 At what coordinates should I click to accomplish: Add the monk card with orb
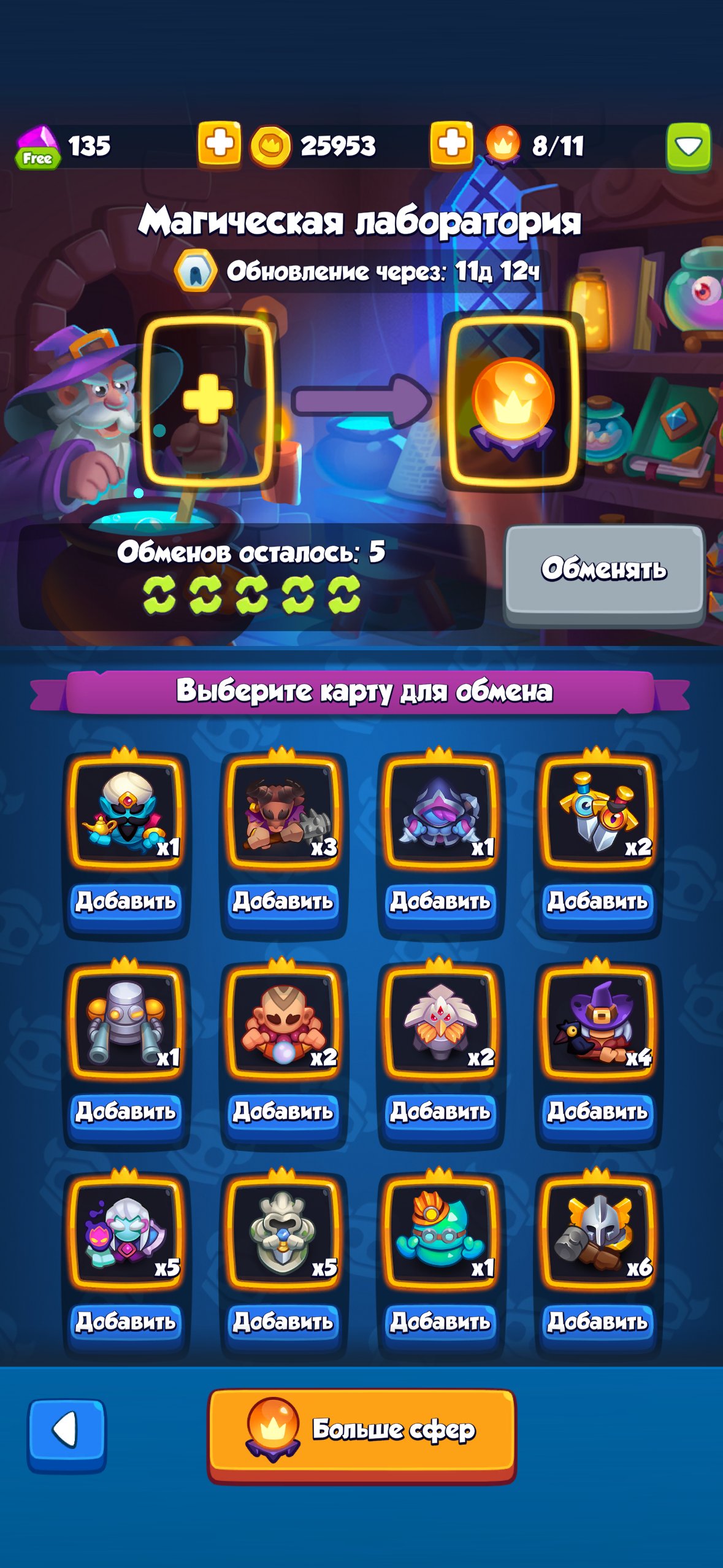[x=283, y=1111]
